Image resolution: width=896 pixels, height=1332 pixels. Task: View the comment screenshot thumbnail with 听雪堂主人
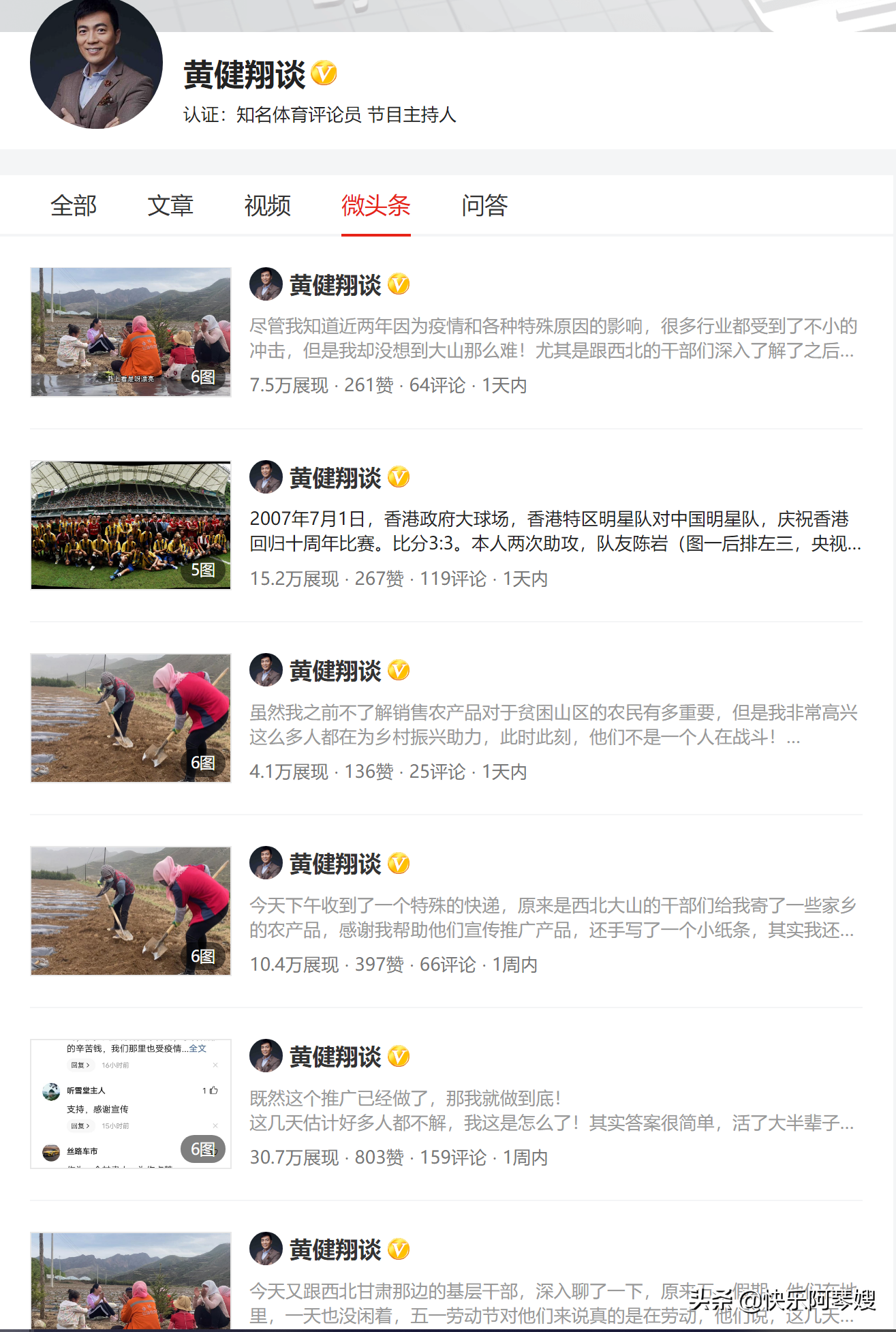(131, 1104)
